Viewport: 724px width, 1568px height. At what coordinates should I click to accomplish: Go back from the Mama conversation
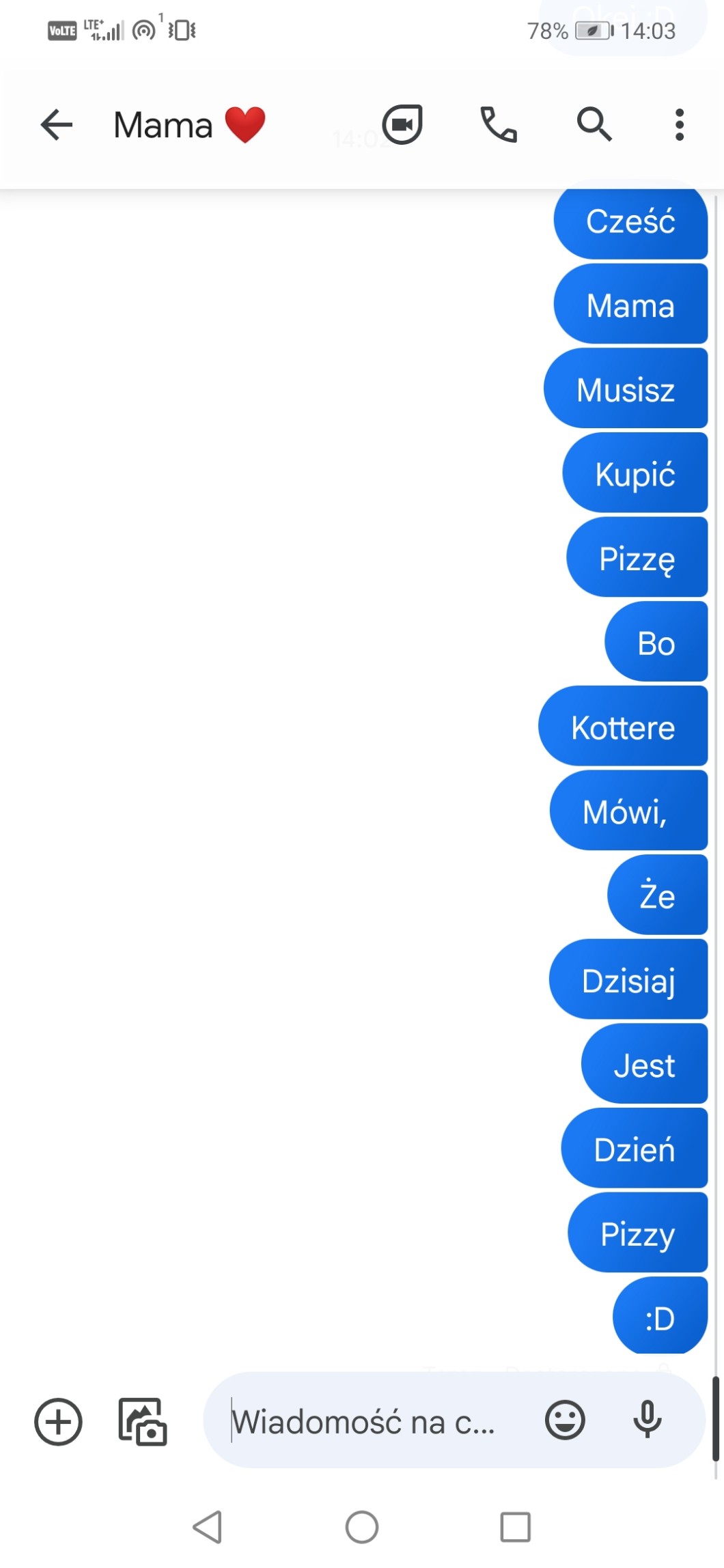(x=56, y=125)
